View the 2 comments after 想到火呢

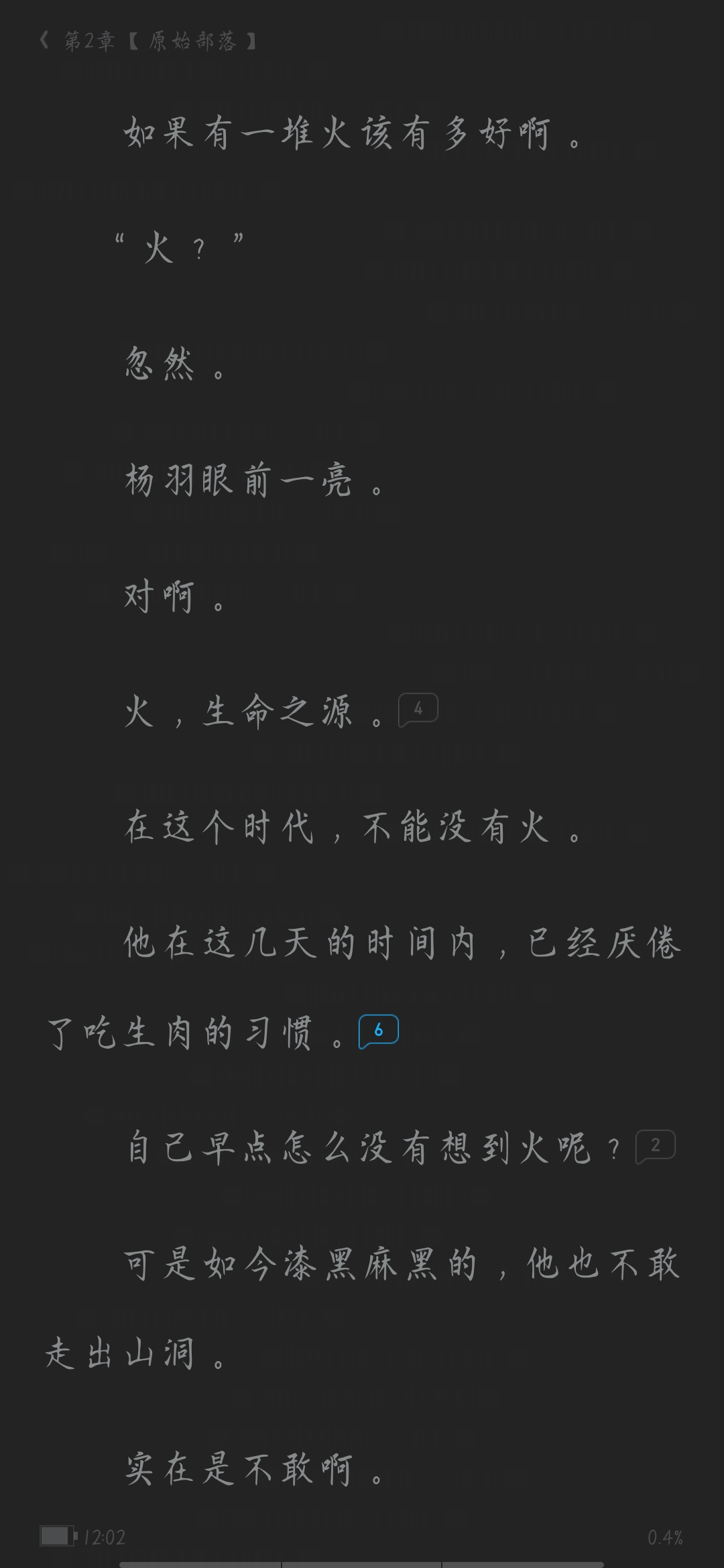(x=655, y=1147)
